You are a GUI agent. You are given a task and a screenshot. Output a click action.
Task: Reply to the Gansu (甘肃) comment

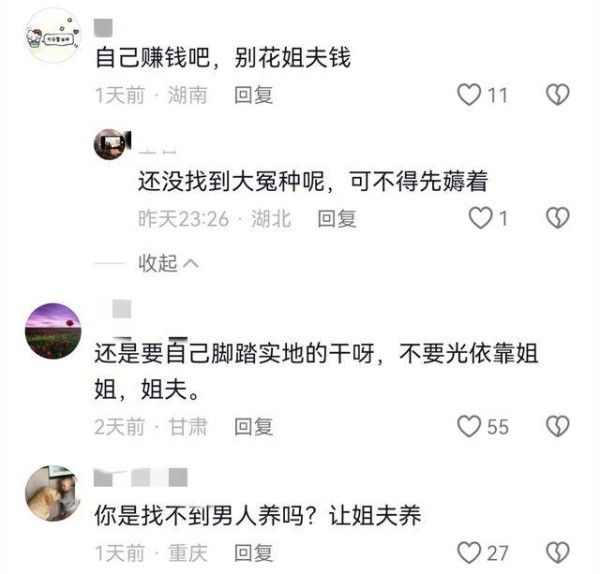tap(253, 427)
